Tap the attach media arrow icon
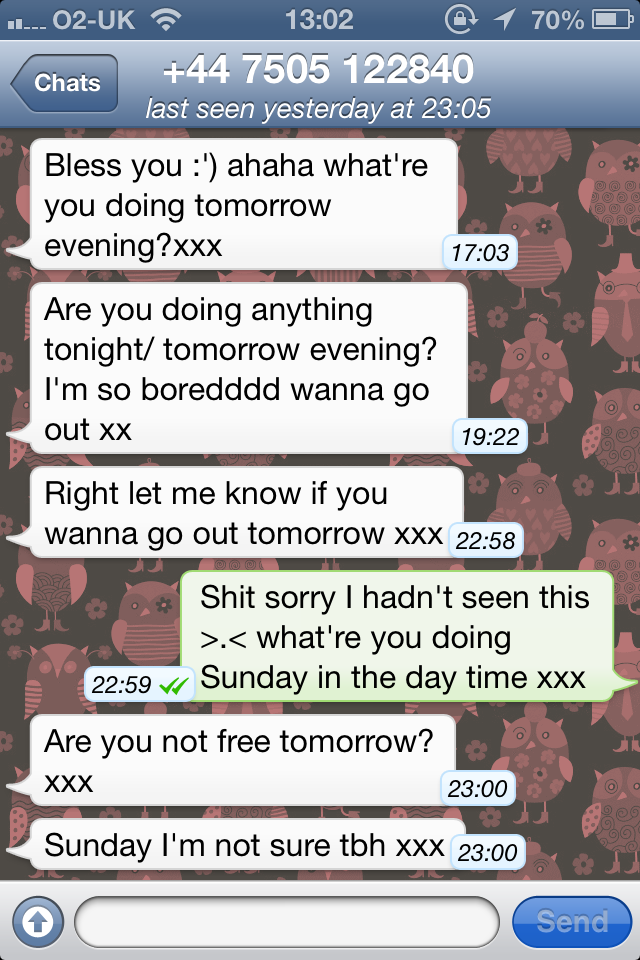 (37, 921)
